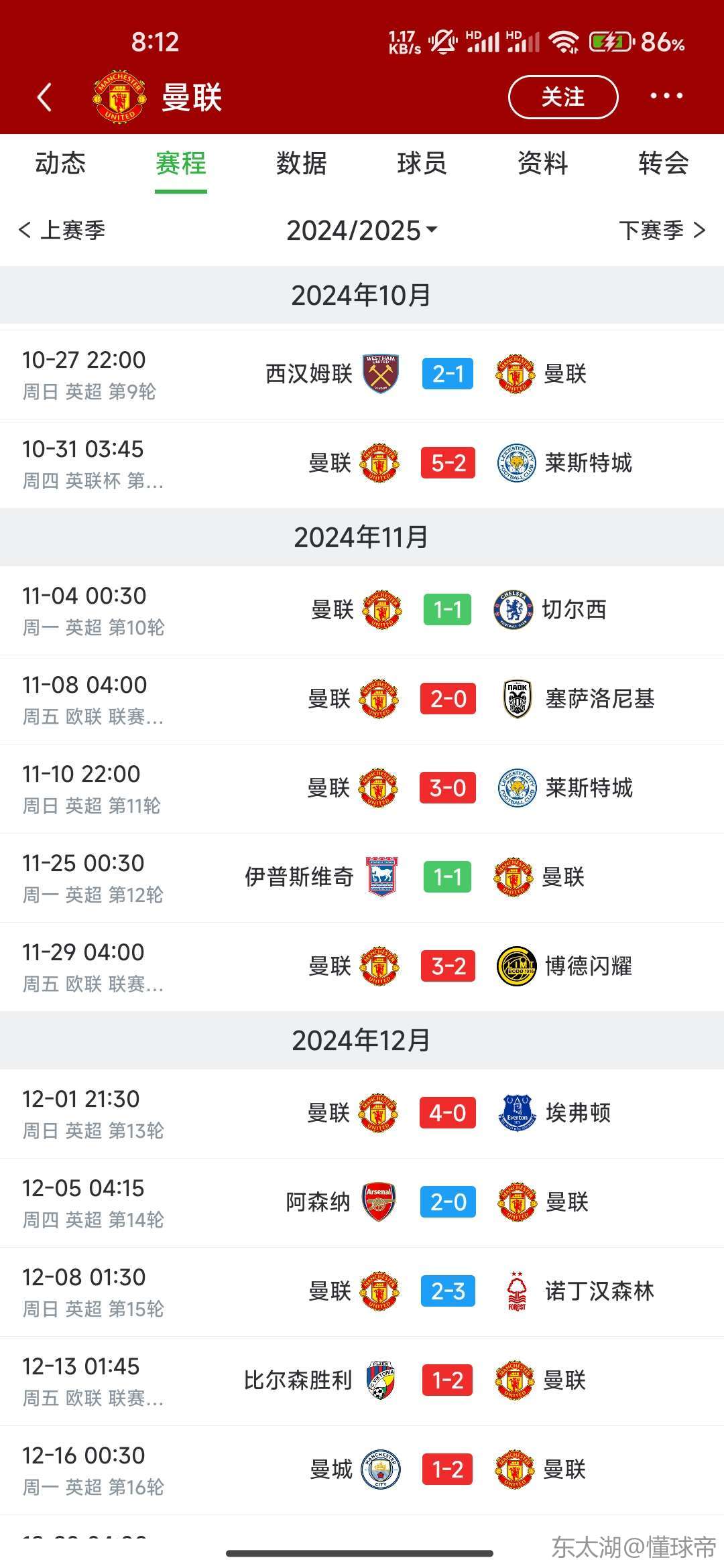
Task: Go to the previous season 上赛季
Action: point(62,231)
